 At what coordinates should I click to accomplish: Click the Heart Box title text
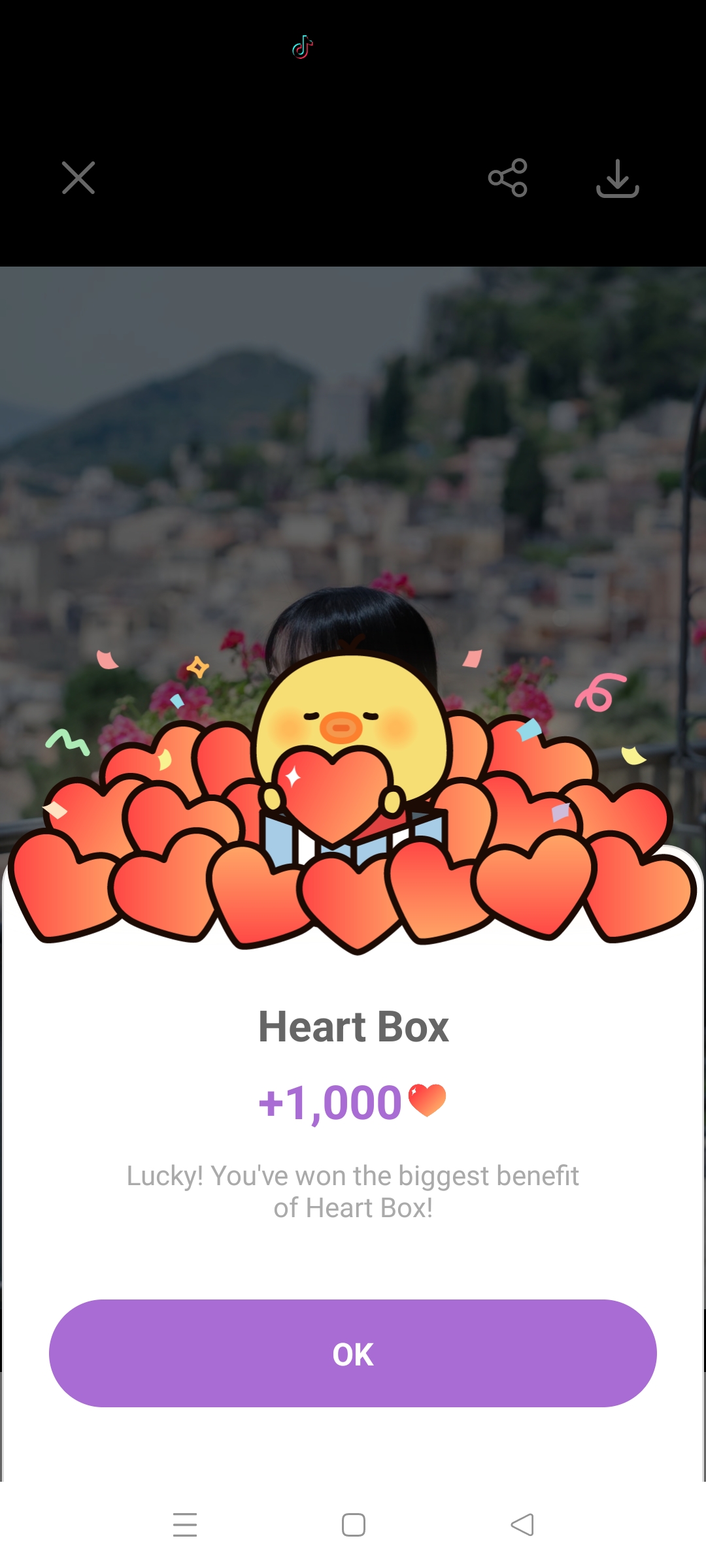pos(353,1024)
